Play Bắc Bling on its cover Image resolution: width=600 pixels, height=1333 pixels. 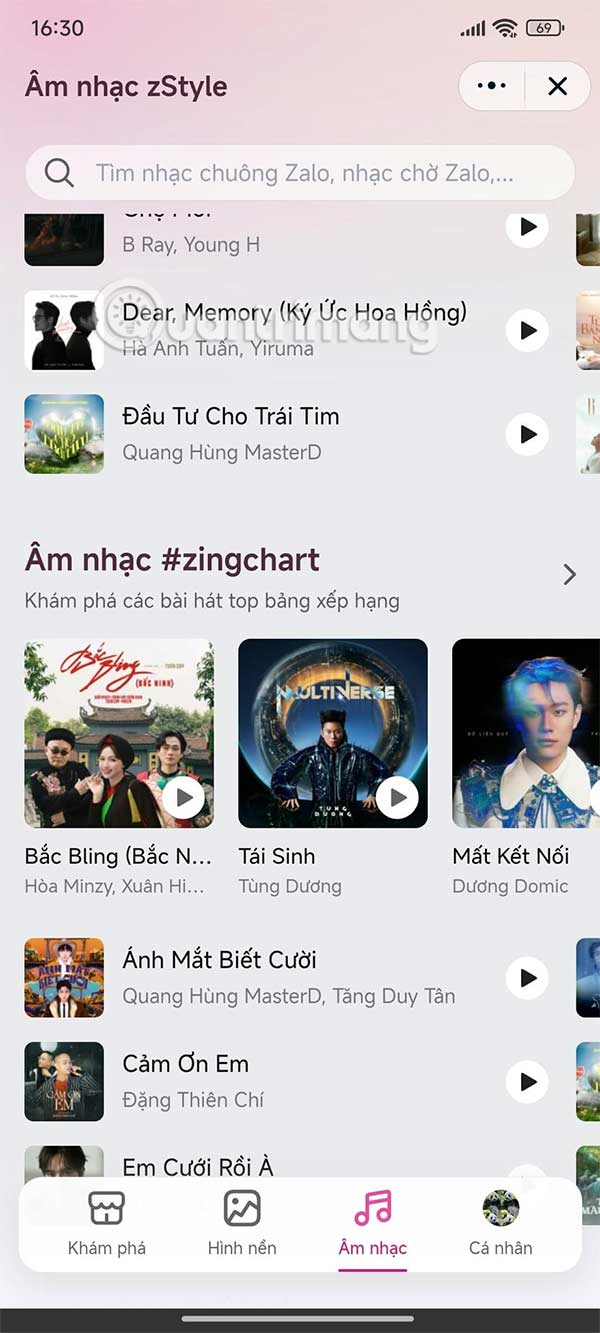184,798
